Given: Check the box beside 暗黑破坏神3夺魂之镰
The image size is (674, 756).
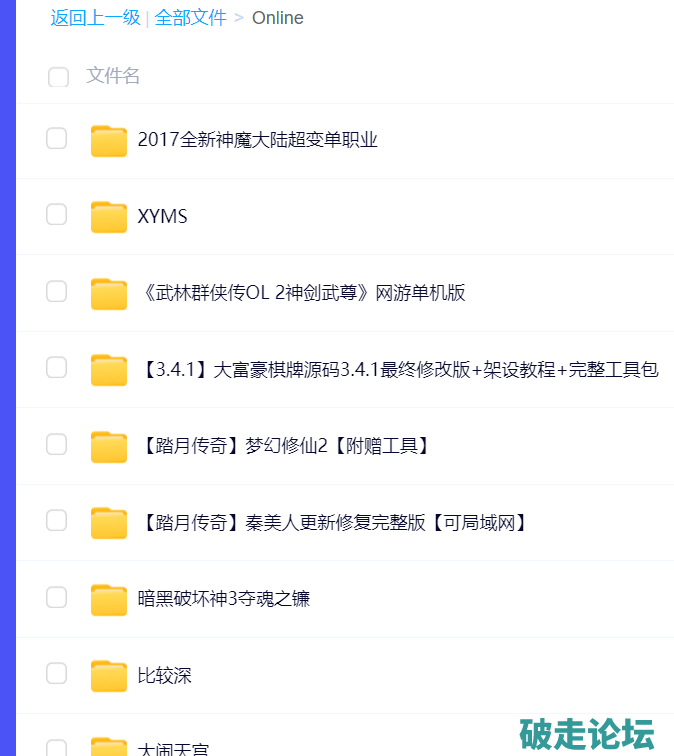Looking at the screenshot, I should [x=56, y=598].
